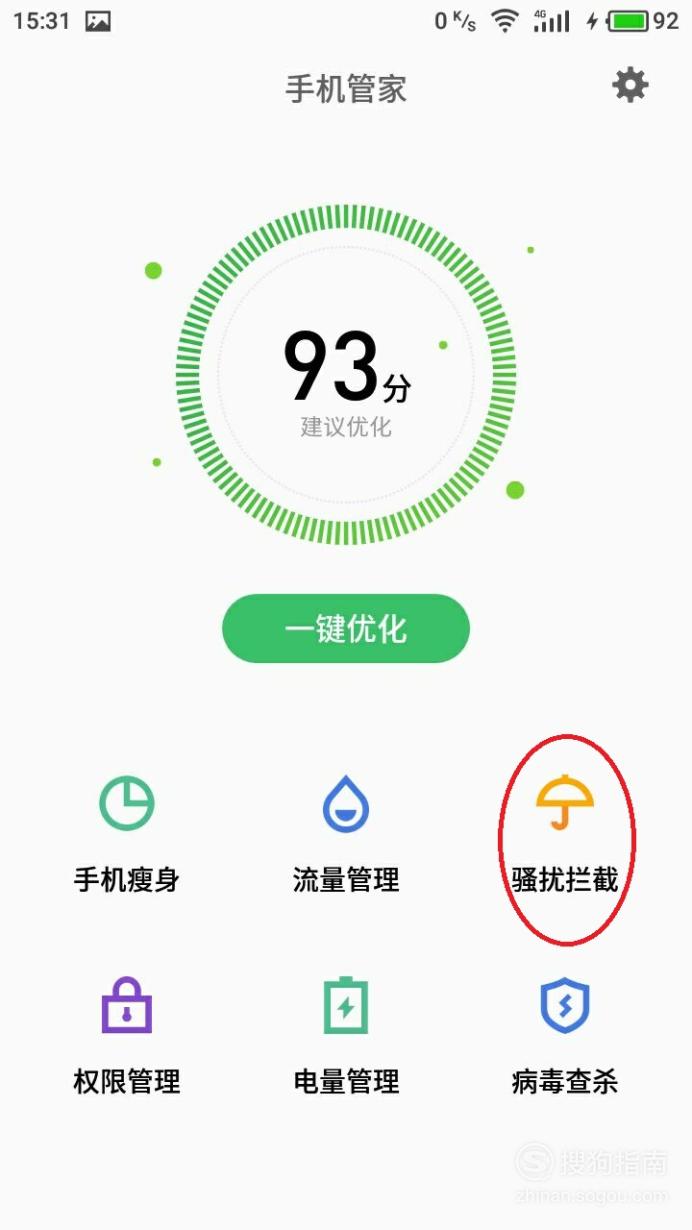
Task: Tap the 一键优化 button
Action: tap(346, 629)
